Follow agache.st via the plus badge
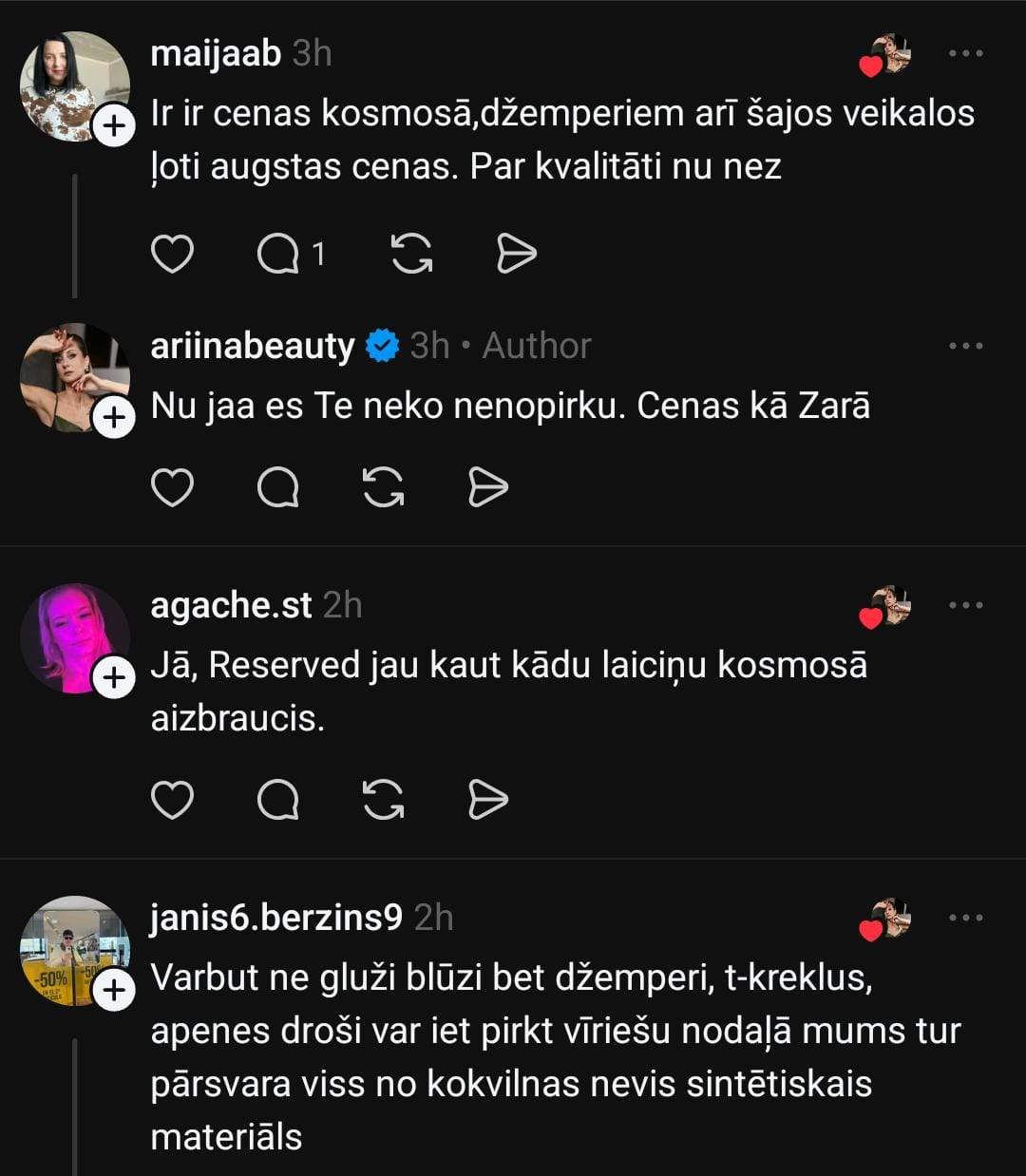Image resolution: width=1026 pixels, height=1176 pixels. [114, 678]
